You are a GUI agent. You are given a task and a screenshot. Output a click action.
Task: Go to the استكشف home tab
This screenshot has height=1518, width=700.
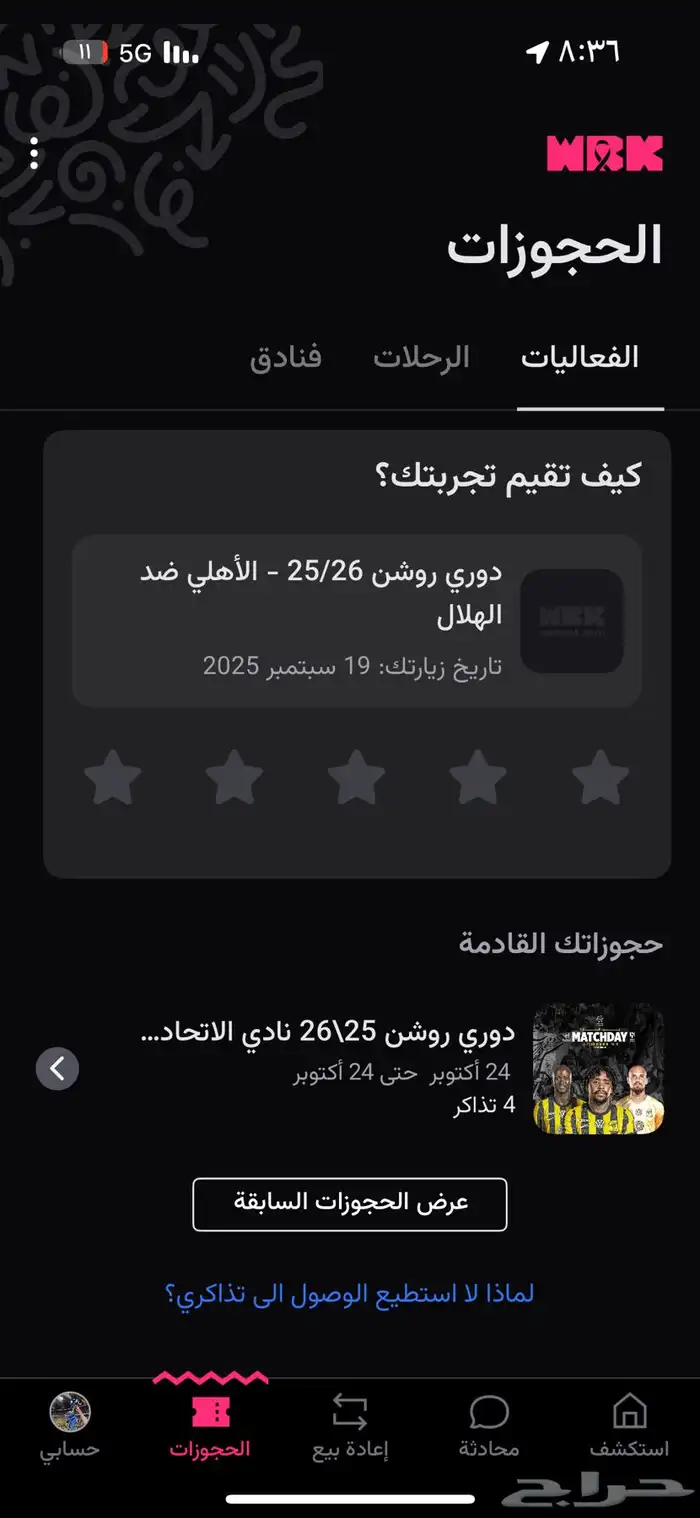[x=629, y=1426]
